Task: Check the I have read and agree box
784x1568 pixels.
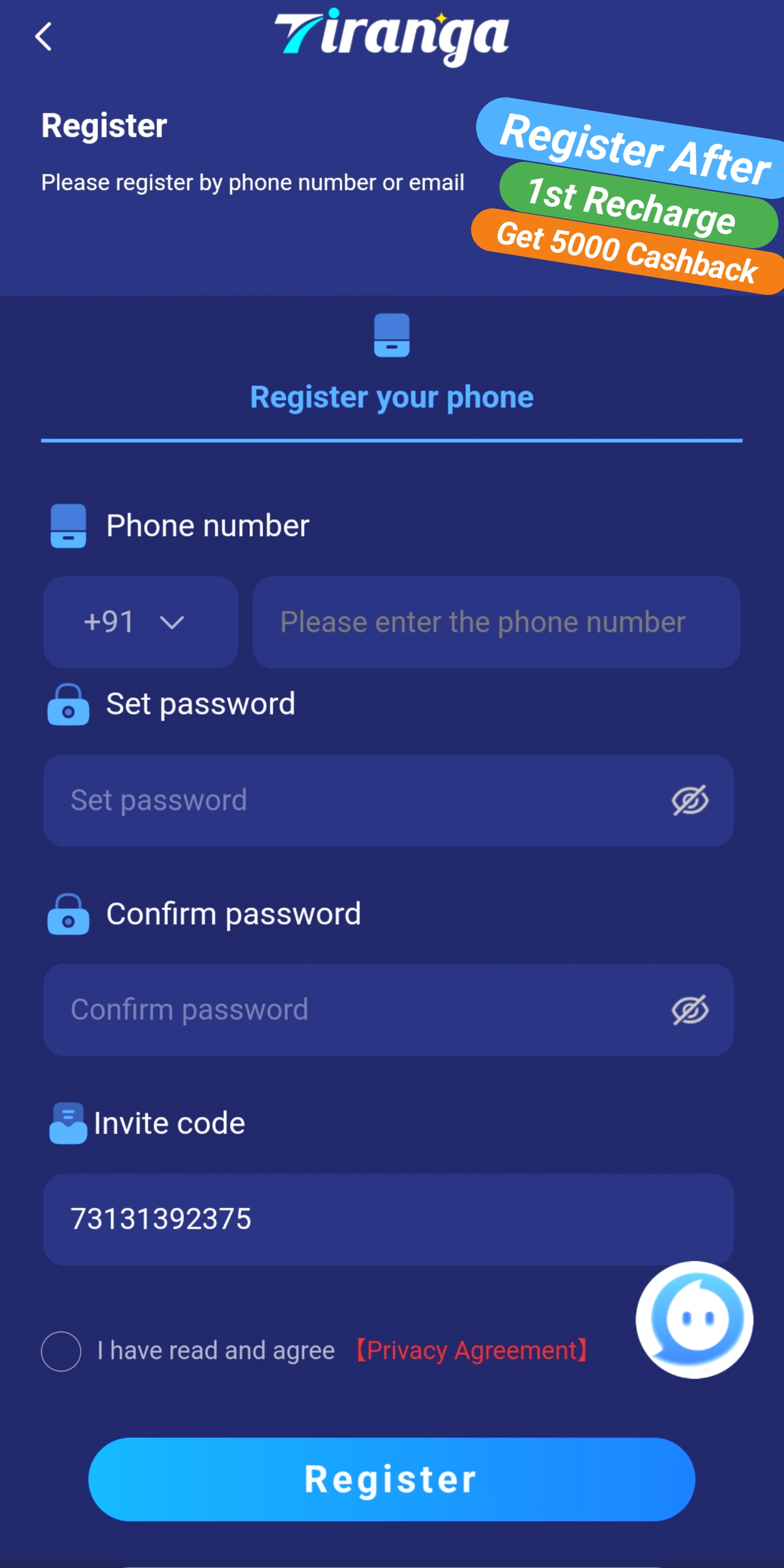Action: (61, 1351)
